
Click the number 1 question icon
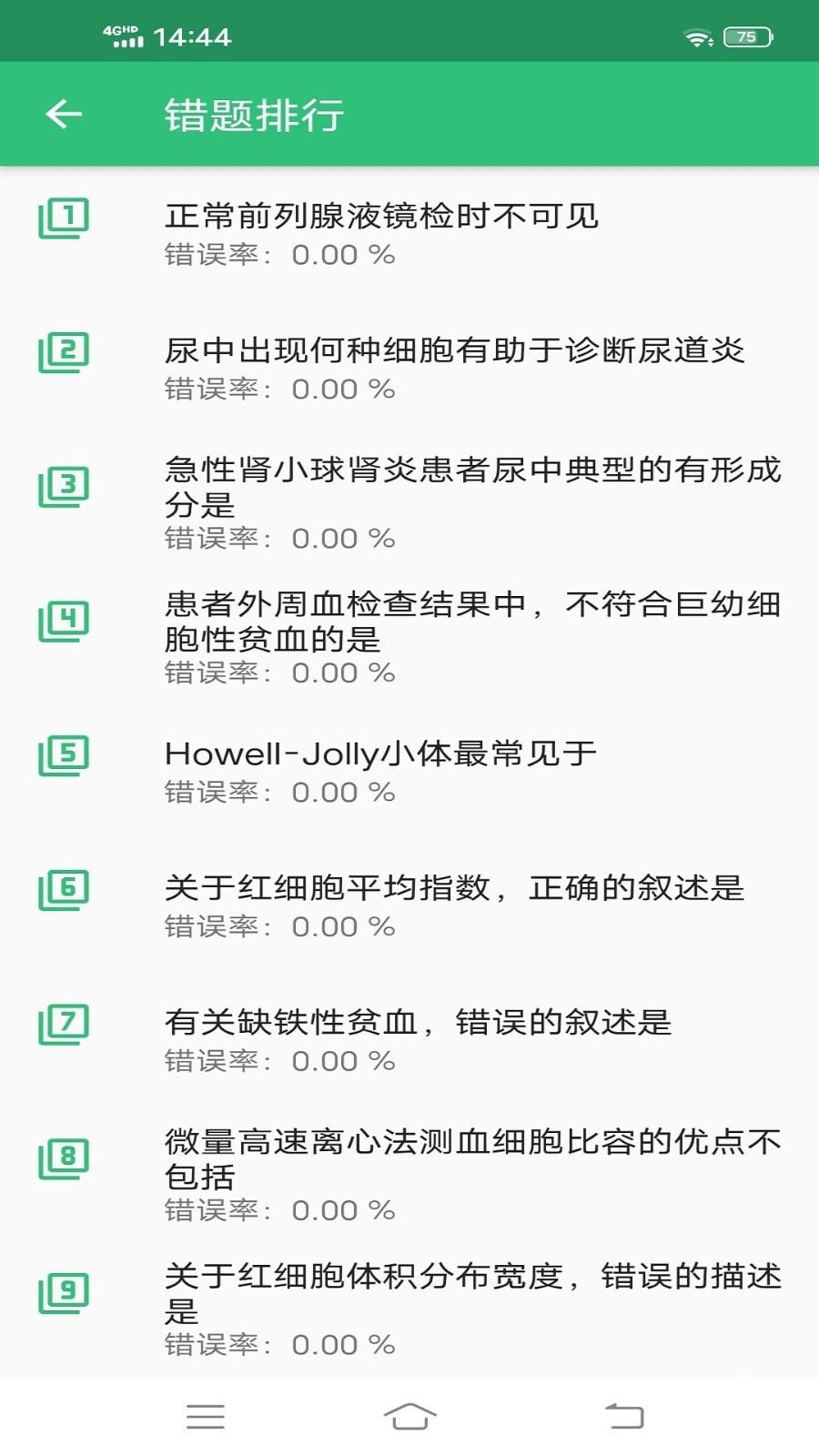[65, 218]
